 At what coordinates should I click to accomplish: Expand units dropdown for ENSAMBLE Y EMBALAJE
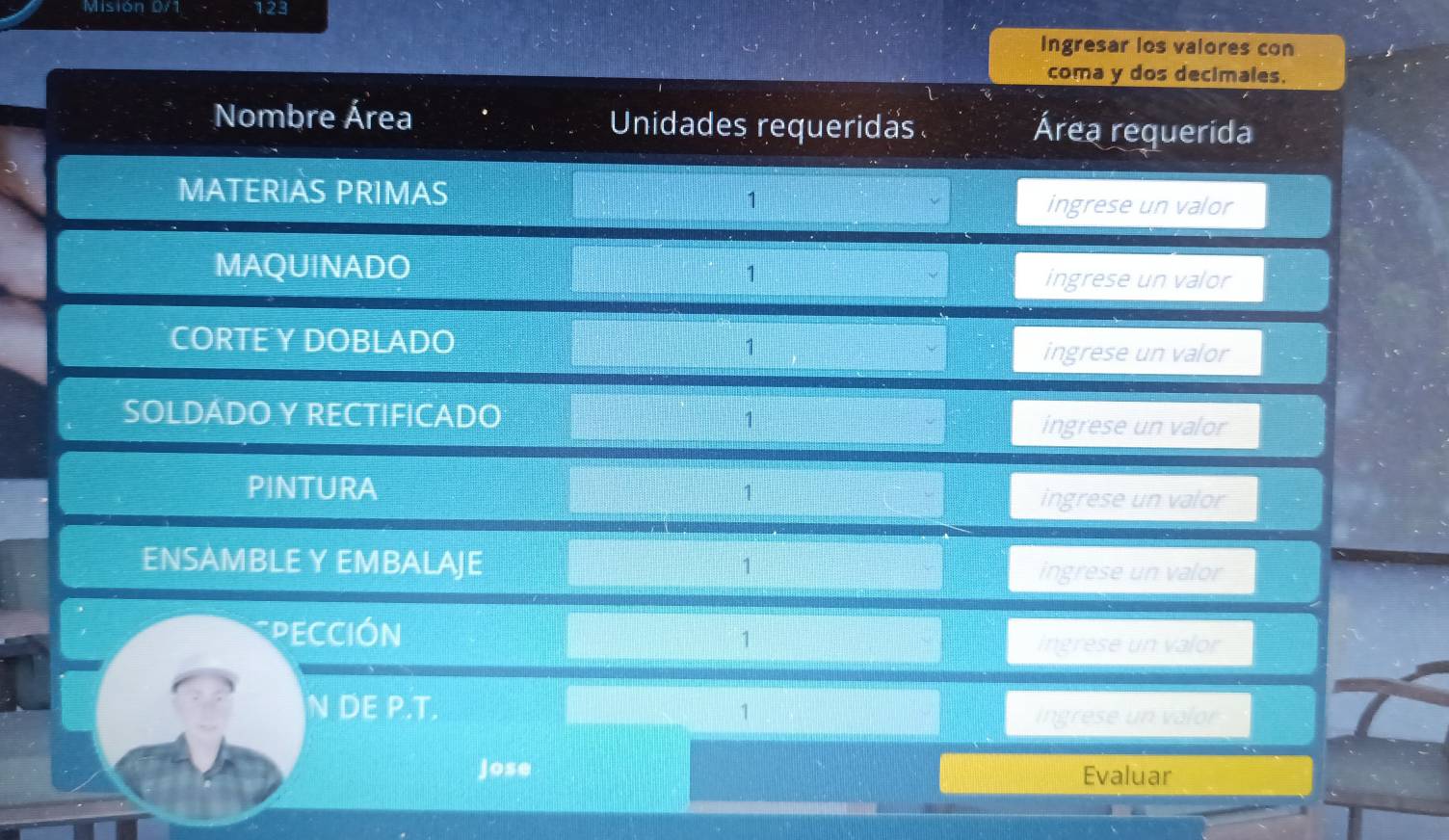[755, 565]
